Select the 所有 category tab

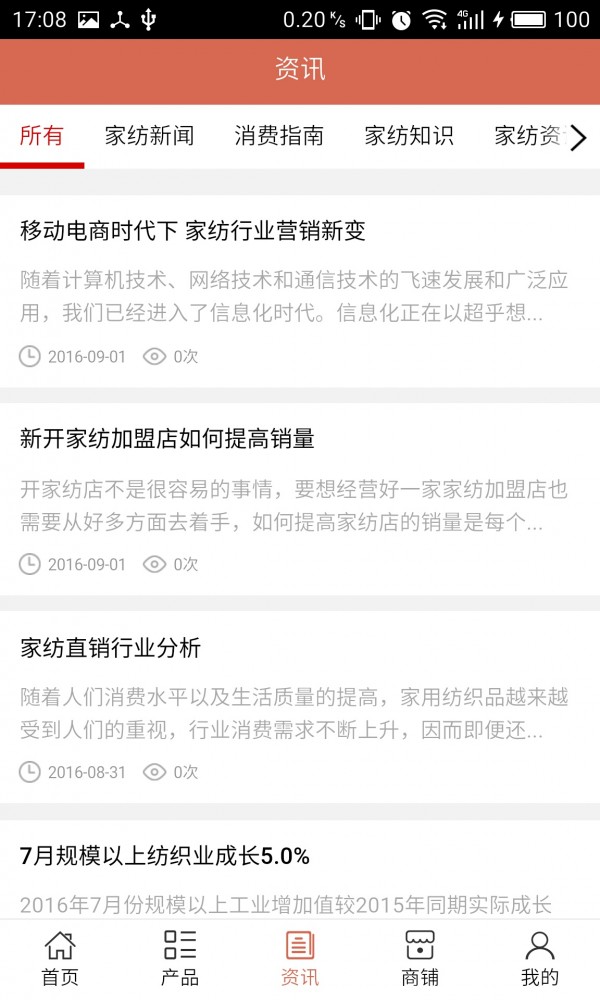pyautogui.click(x=42, y=137)
